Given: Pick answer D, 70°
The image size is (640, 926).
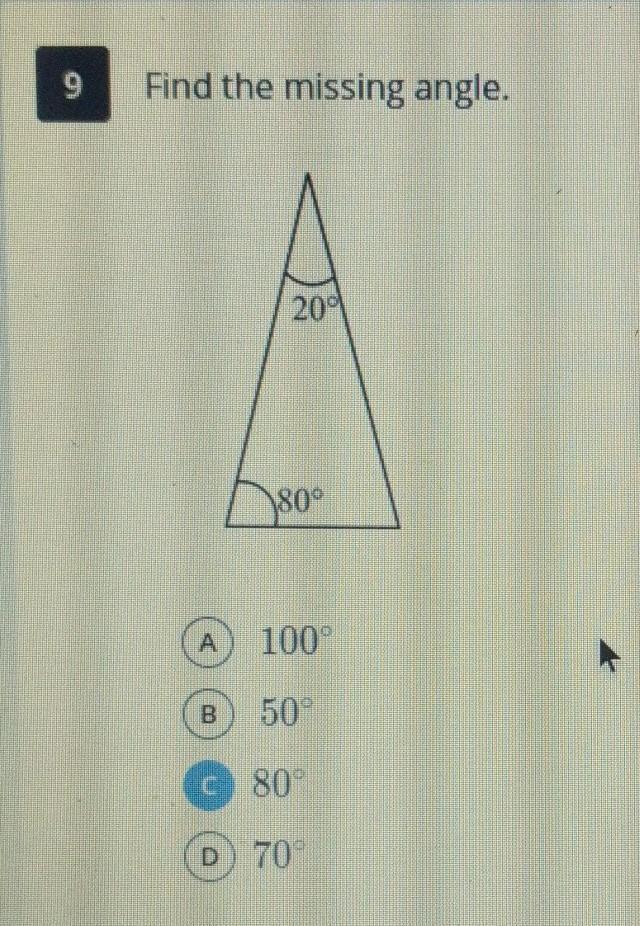Looking at the screenshot, I should pyautogui.click(x=208, y=858).
